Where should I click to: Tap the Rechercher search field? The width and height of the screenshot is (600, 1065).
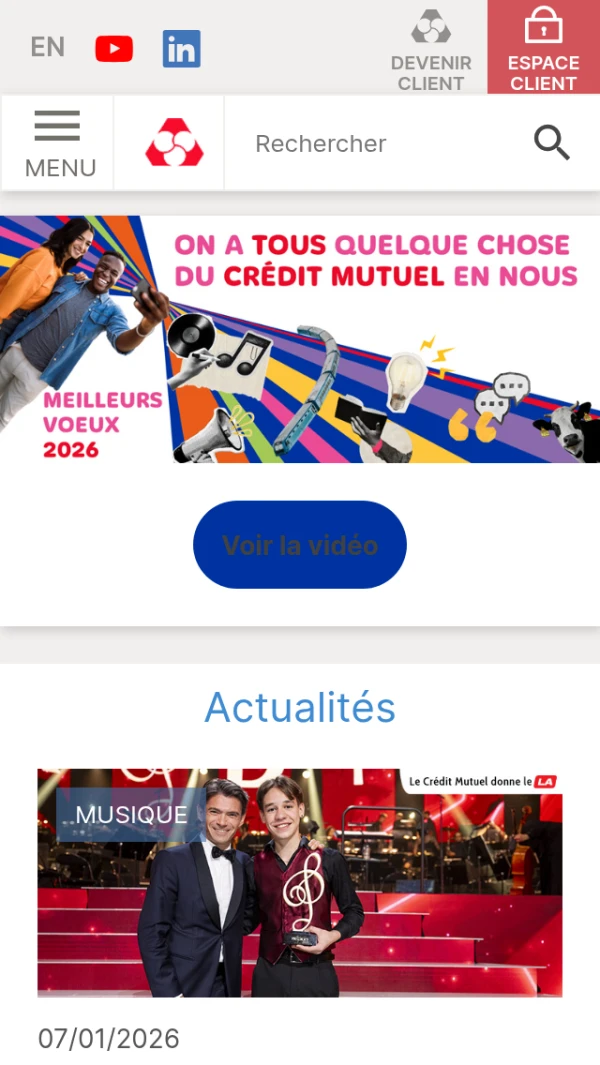(x=370, y=143)
